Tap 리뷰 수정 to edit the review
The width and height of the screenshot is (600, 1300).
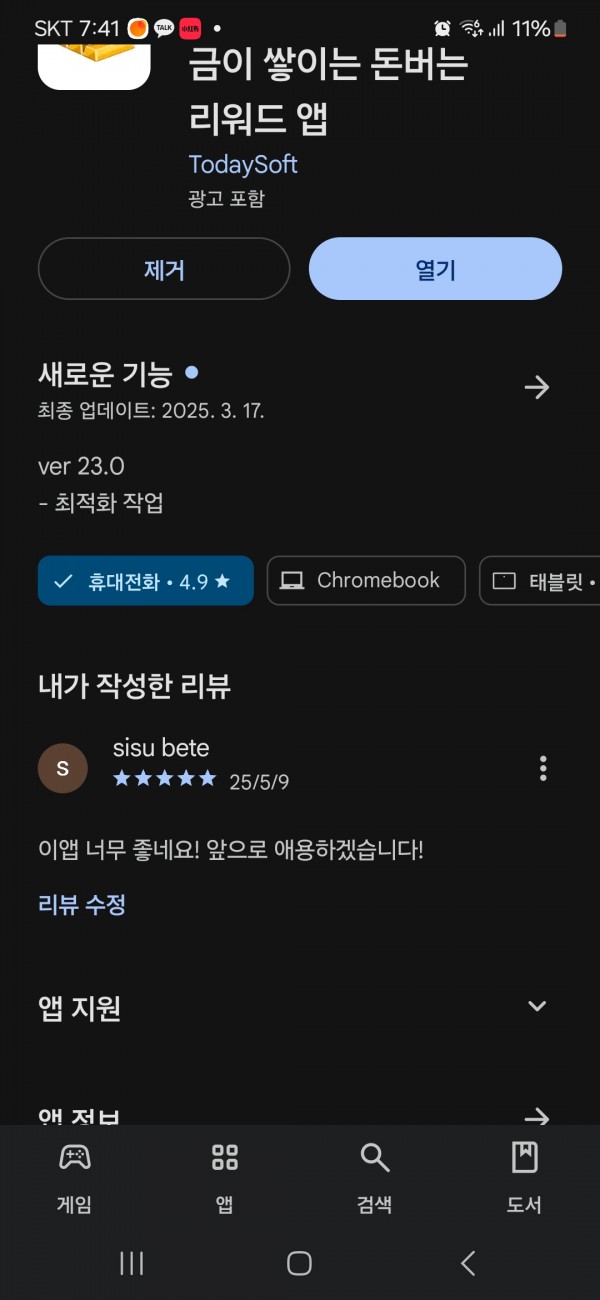click(82, 905)
